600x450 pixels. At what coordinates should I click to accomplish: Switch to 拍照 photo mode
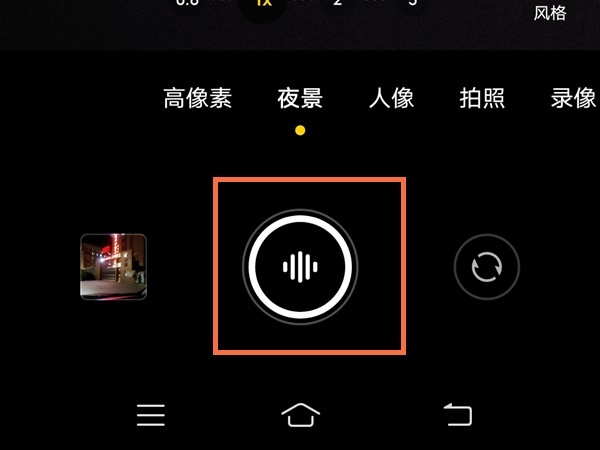coord(482,98)
